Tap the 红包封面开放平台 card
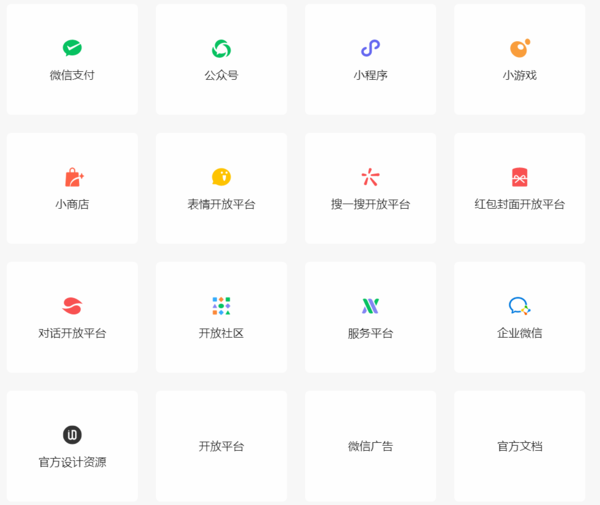This screenshot has height=505, width=600. pos(519,189)
